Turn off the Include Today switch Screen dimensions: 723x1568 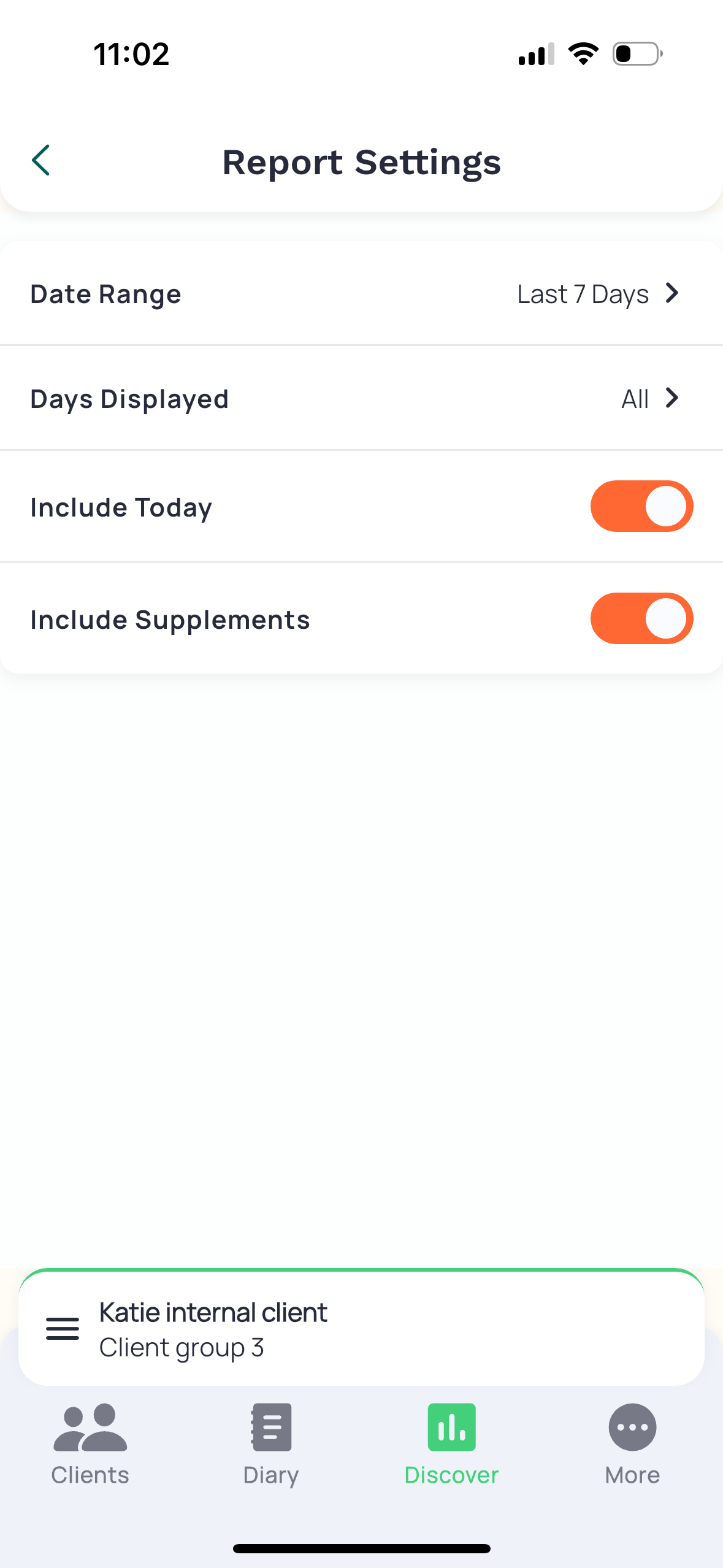(x=641, y=506)
